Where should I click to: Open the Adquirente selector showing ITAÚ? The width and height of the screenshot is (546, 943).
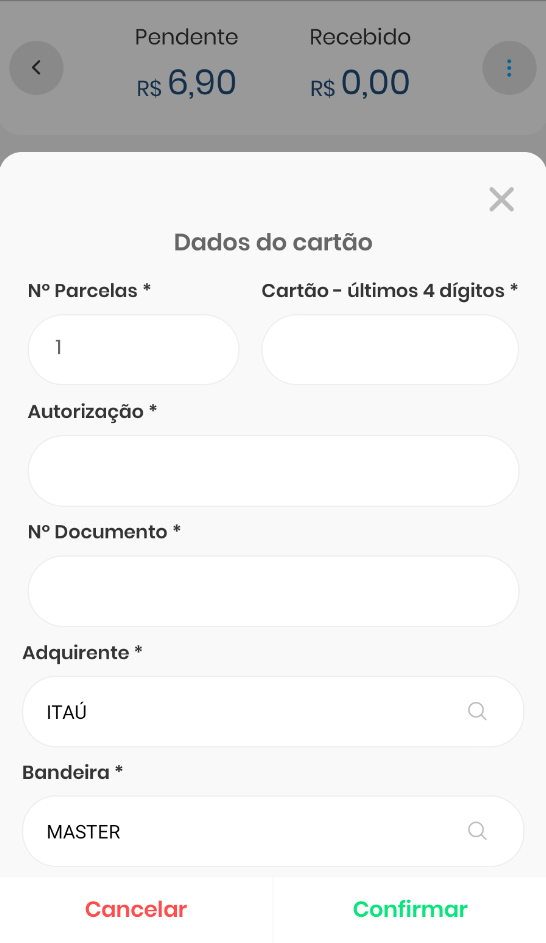click(273, 711)
